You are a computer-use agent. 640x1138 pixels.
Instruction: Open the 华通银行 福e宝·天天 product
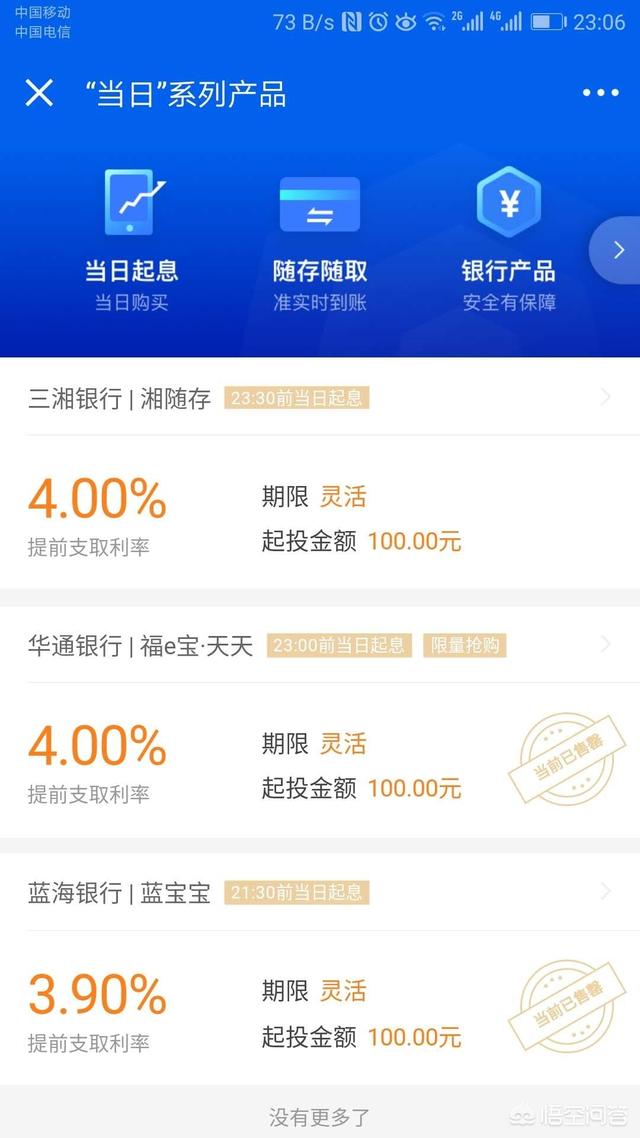(320, 722)
